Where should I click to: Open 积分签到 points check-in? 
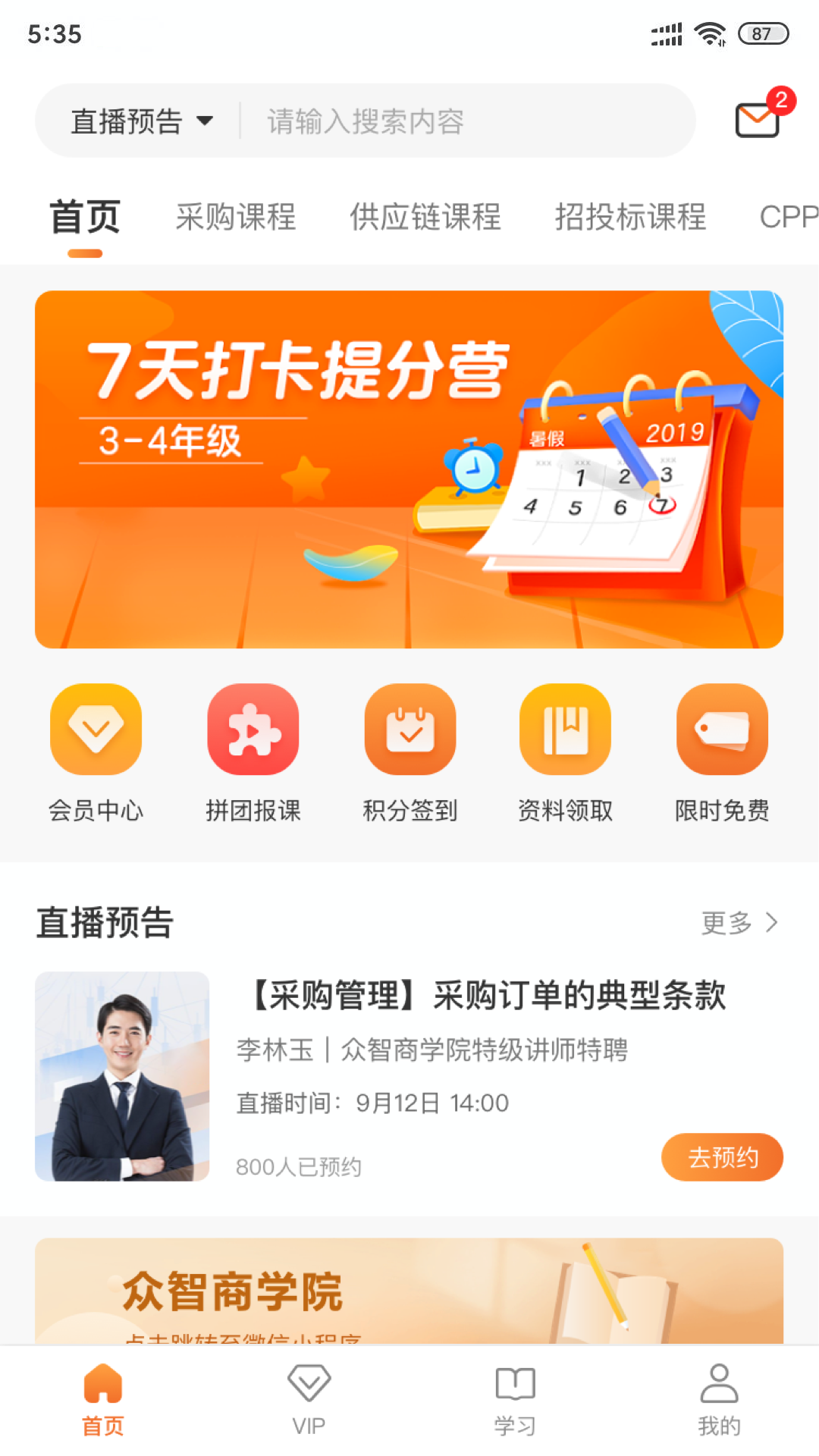[409, 729]
